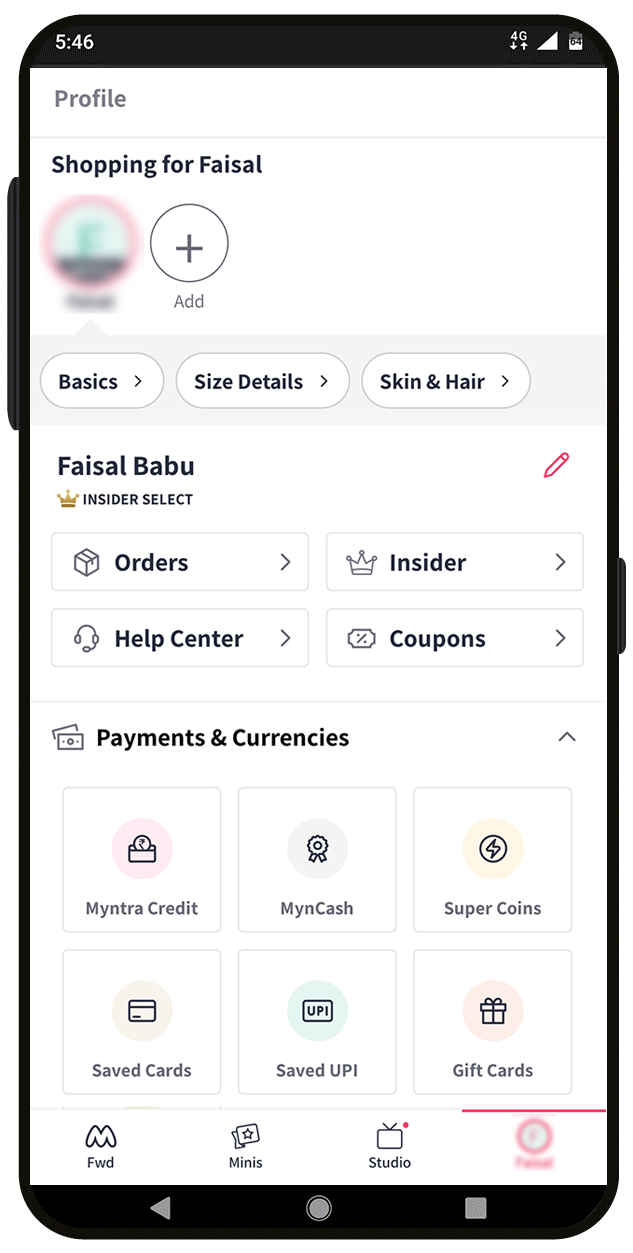
Task: Open the Basics chip
Action: (x=101, y=381)
